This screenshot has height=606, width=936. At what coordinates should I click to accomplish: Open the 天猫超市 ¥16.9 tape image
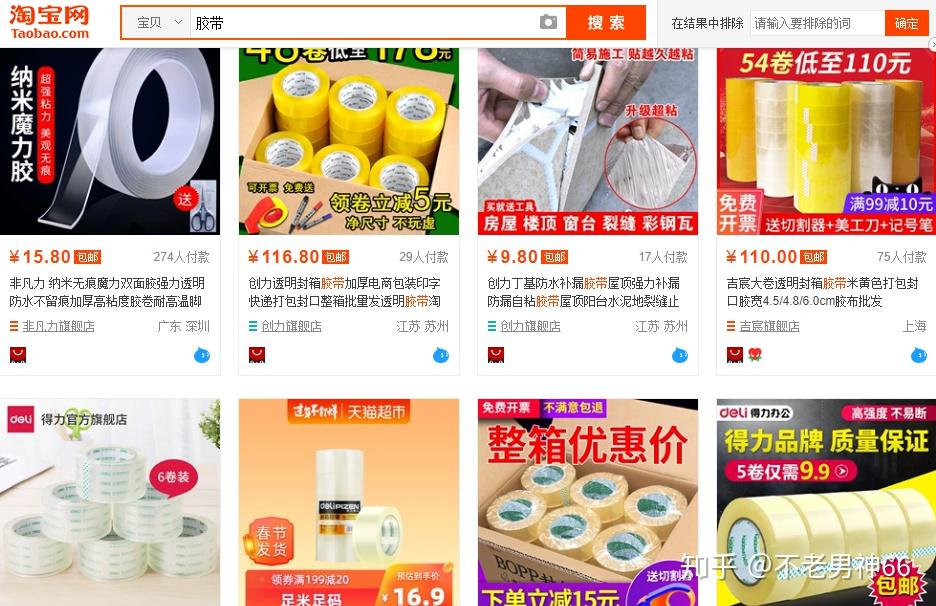348,502
